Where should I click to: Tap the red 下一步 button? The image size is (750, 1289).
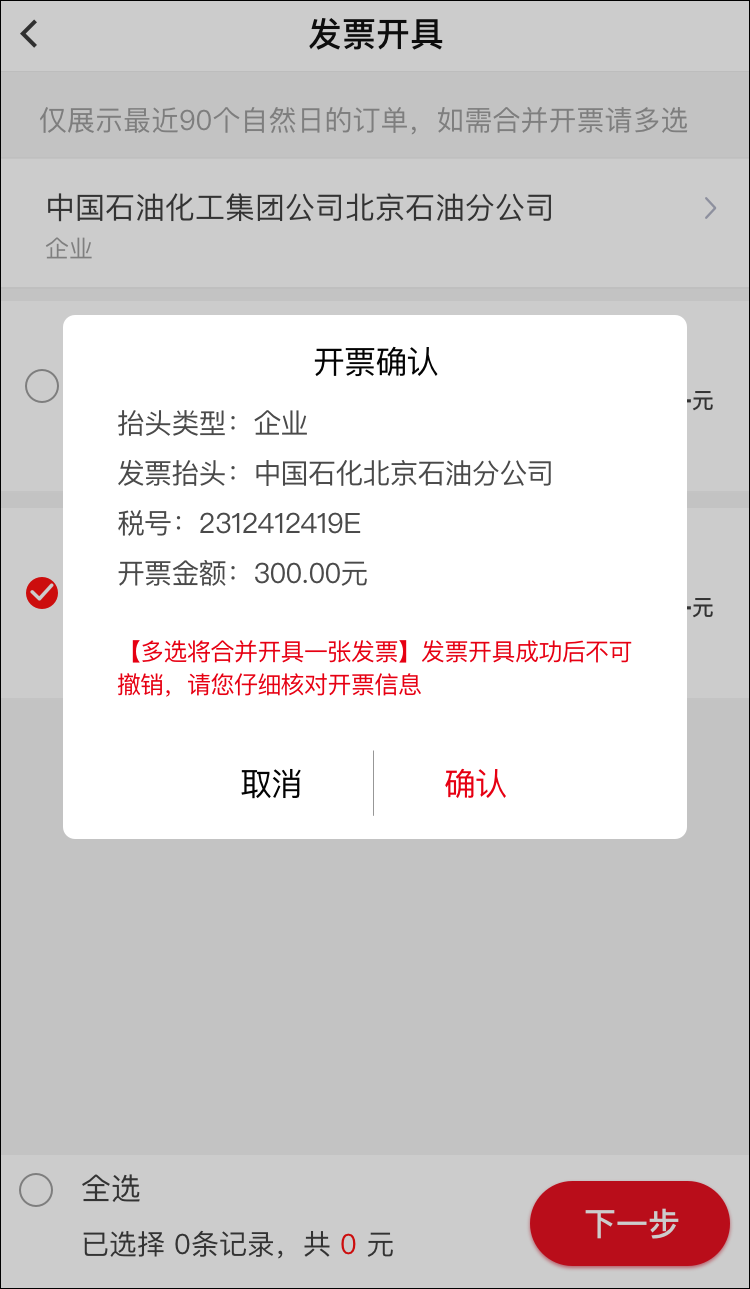[629, 1222]
